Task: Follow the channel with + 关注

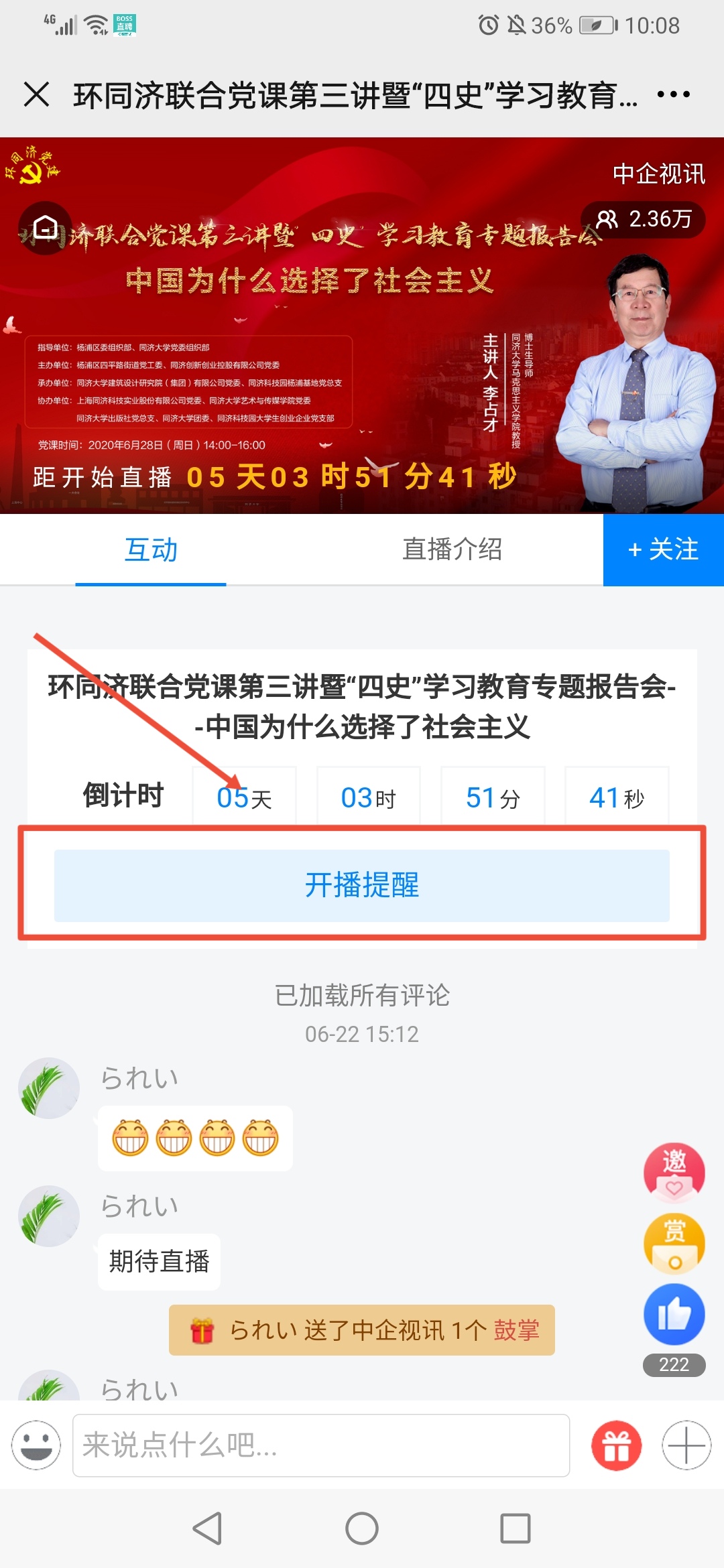Action: coord(663,550)
